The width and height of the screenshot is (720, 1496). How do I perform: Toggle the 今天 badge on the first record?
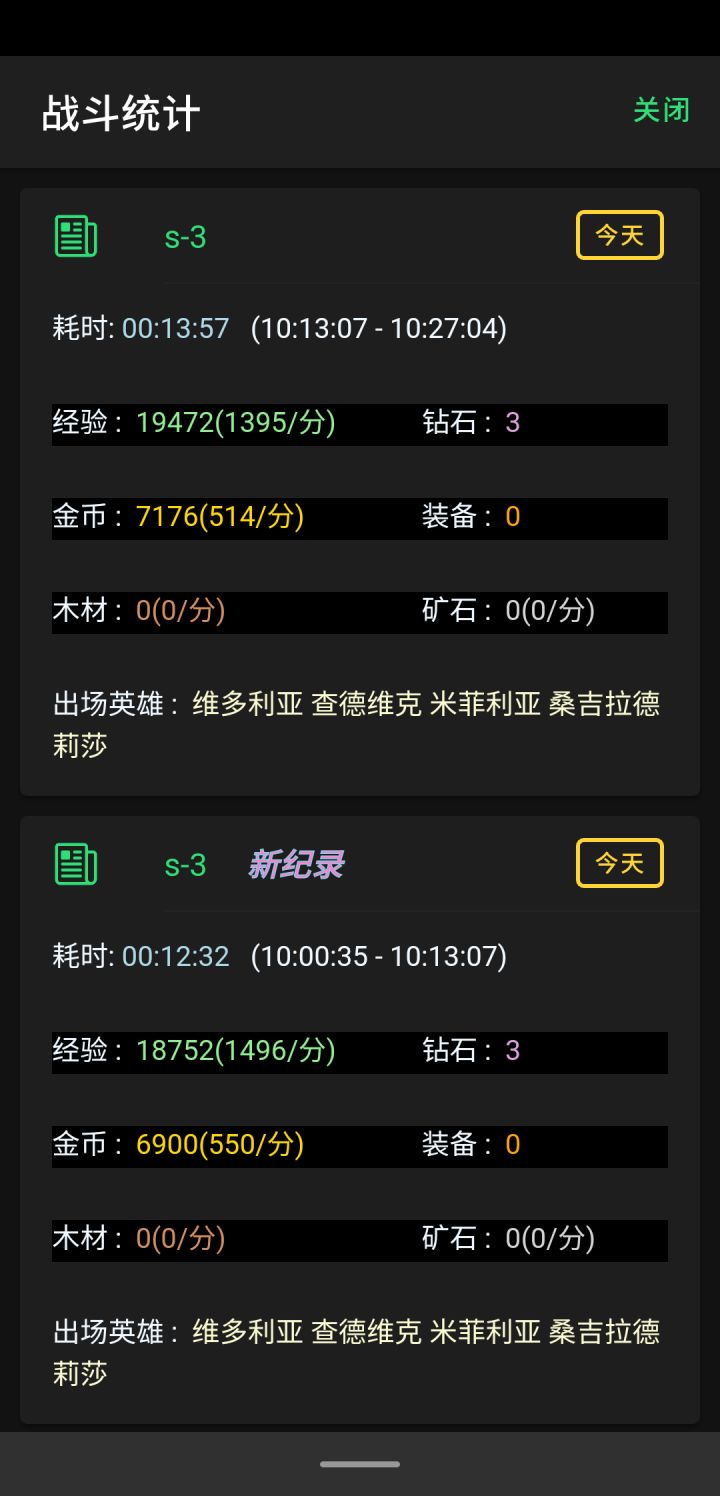[619, 235]
